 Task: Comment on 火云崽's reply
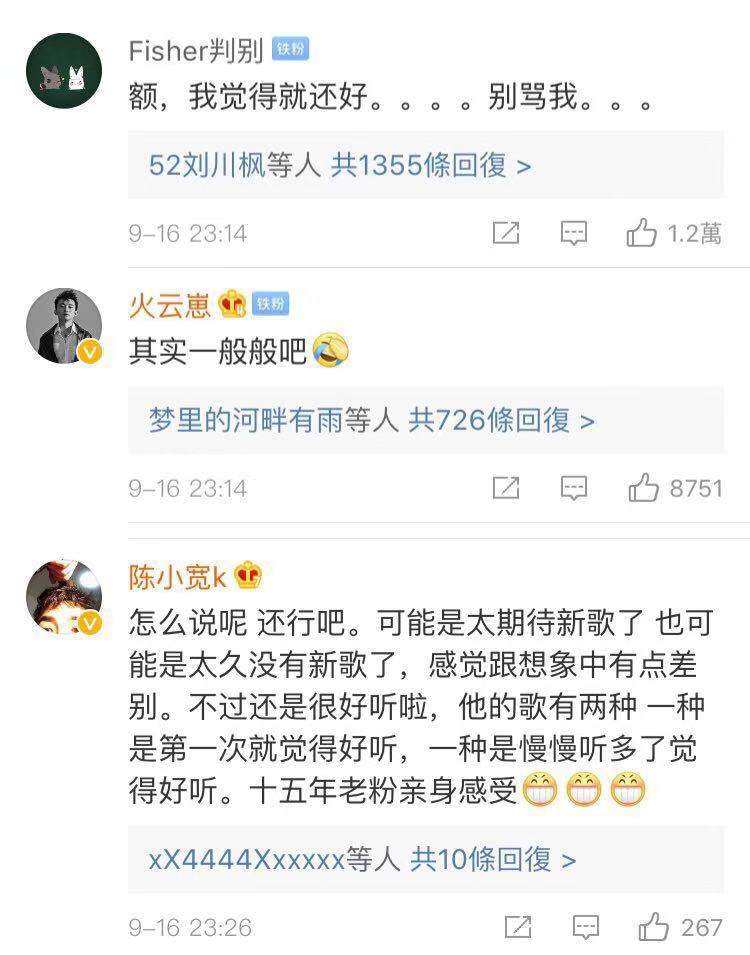tap(573, 488)
